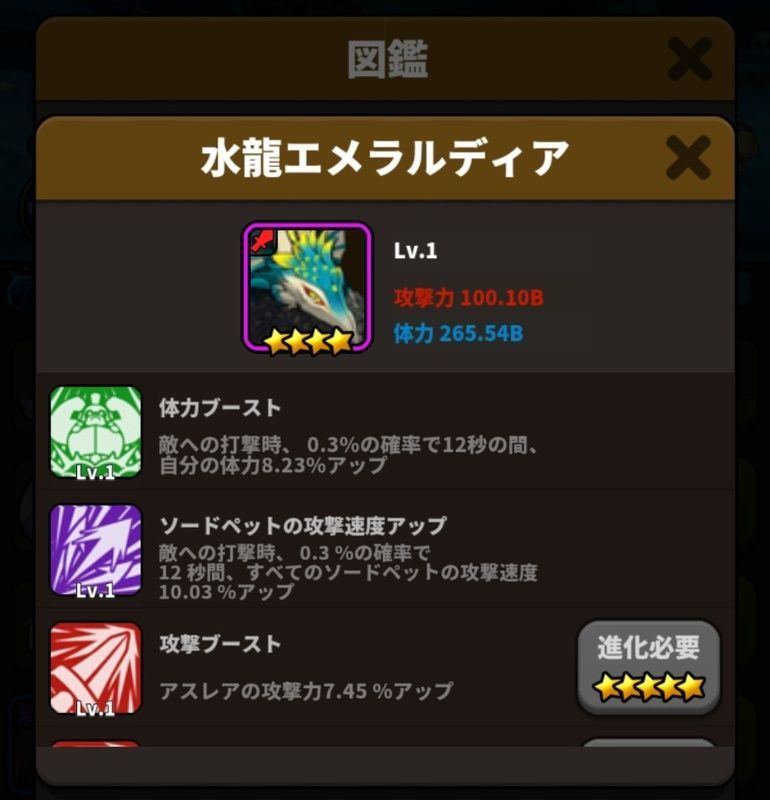The image size is (770, 800).
Task: Tap the 進化必要 button beside 攻撃ブースト
Action: click(649, 667)
